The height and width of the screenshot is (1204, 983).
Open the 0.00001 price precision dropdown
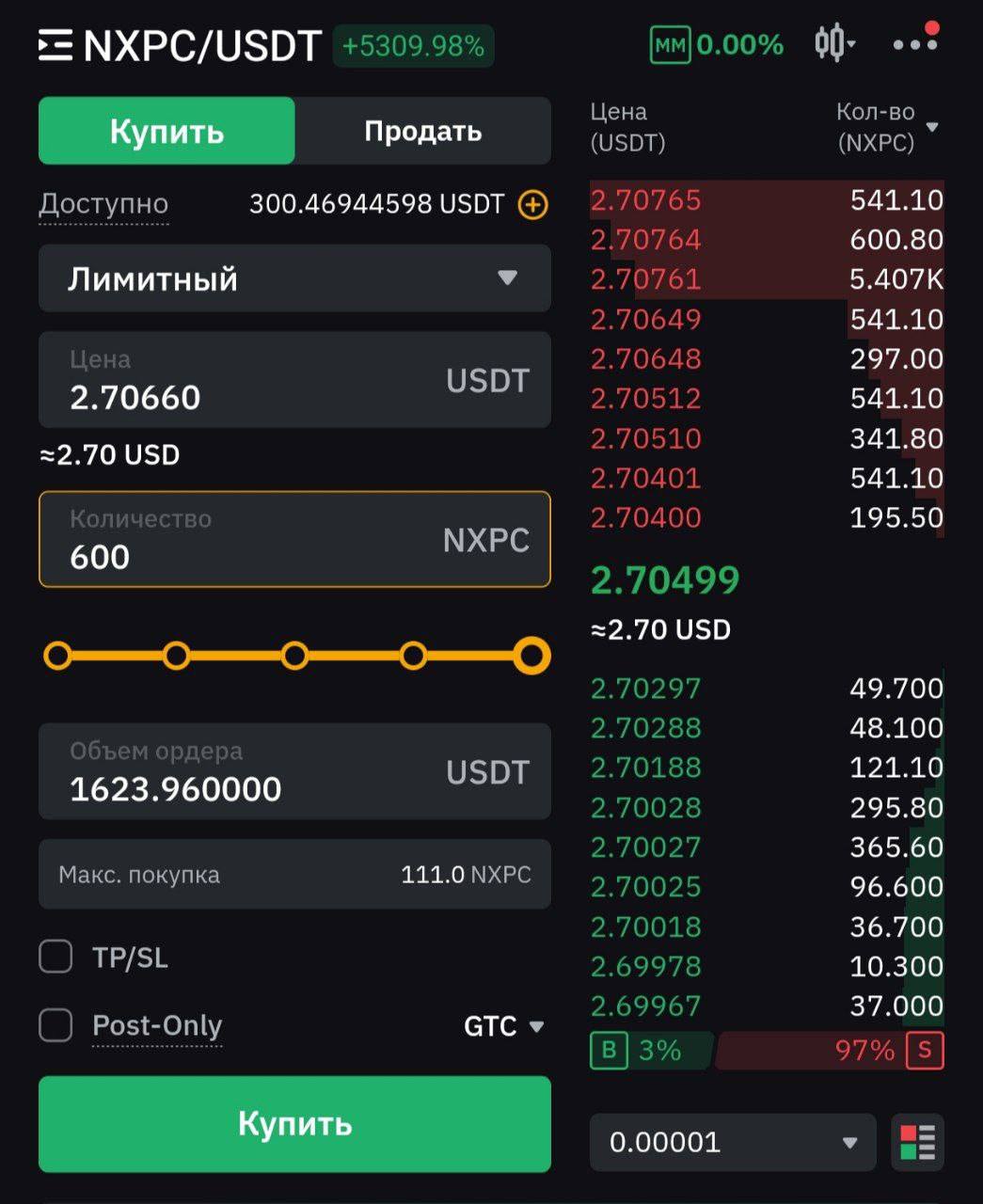pos(732,1143)
